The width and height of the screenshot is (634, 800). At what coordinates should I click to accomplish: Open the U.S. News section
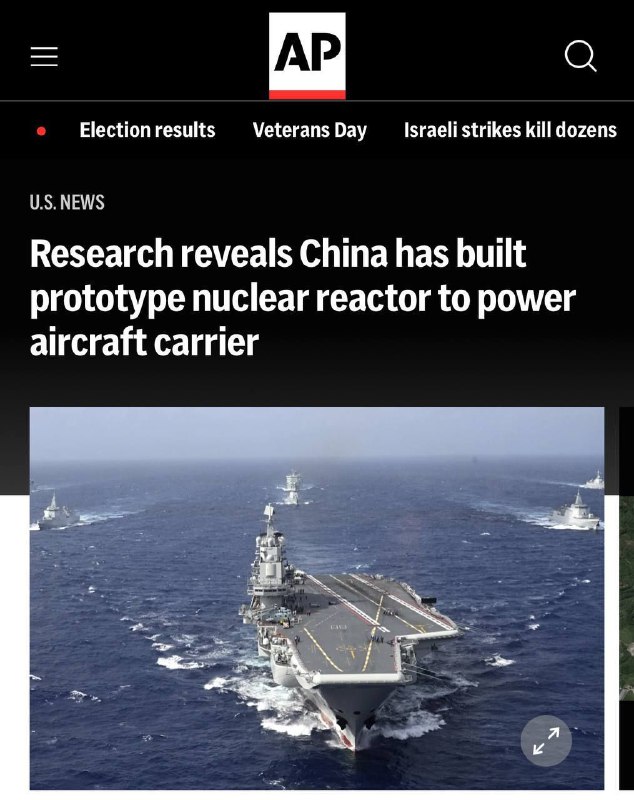(67, 202)
